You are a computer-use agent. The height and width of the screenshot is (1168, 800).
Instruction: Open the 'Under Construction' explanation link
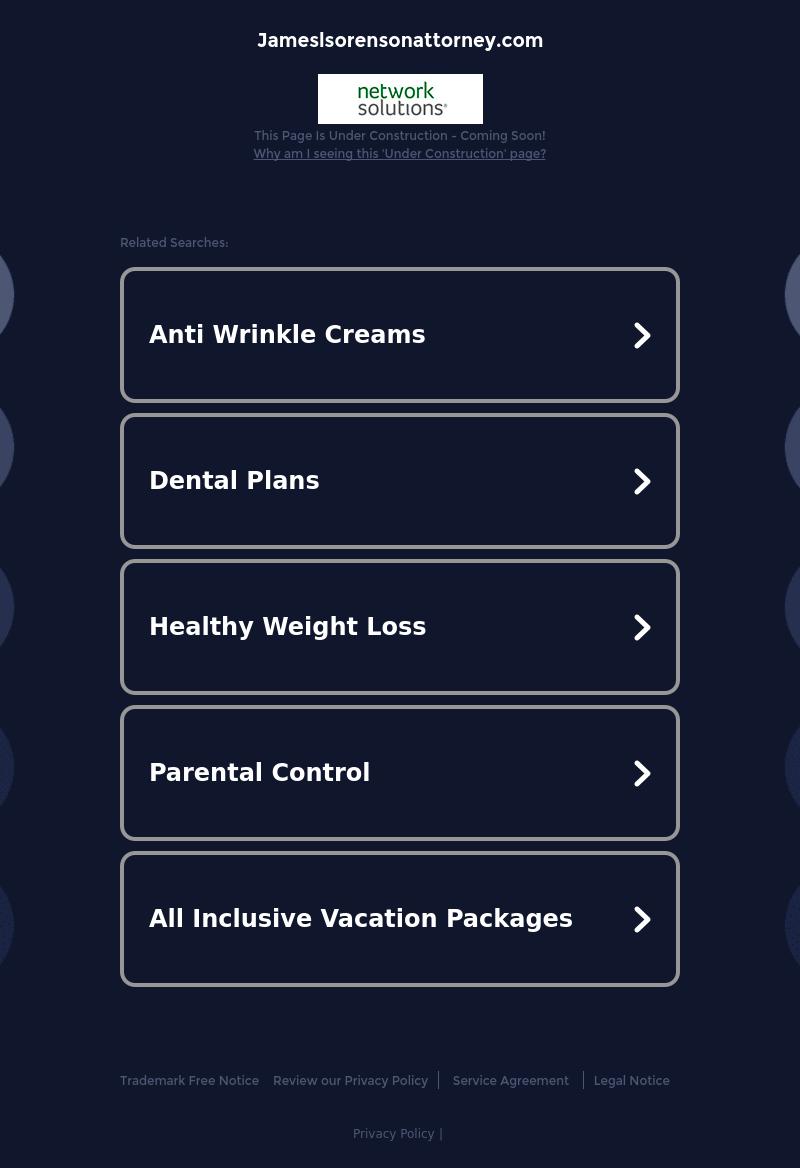[x=399, y=154]
